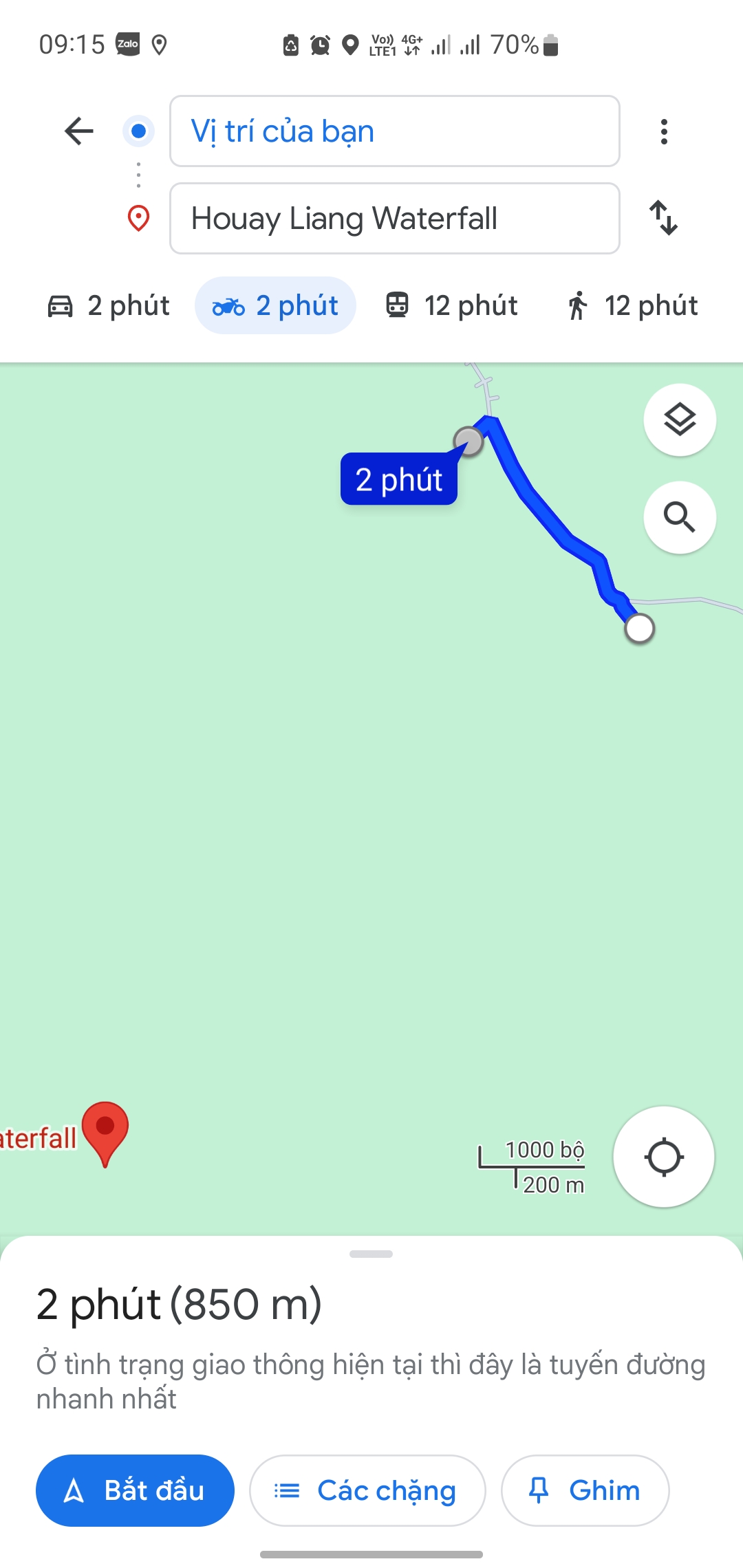
Task: Go back using the arrow icon
Action: point(79,131)
